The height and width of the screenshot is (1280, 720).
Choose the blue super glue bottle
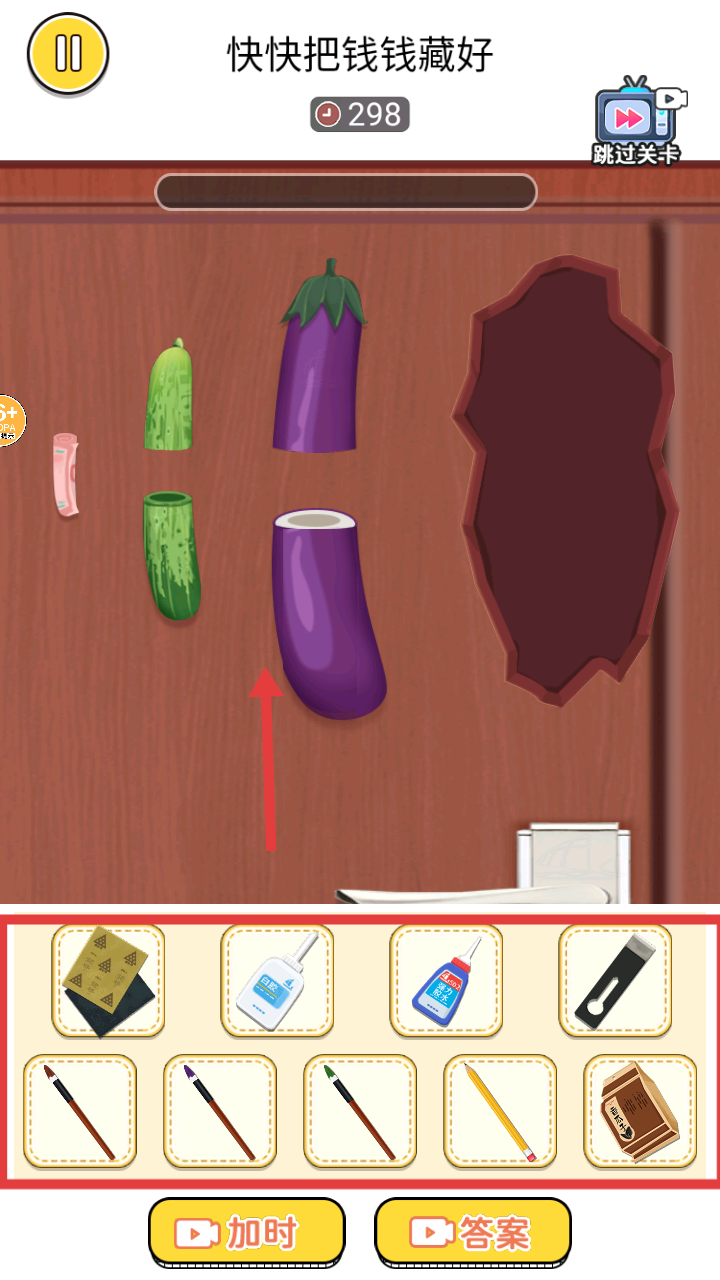click(446, 980)
